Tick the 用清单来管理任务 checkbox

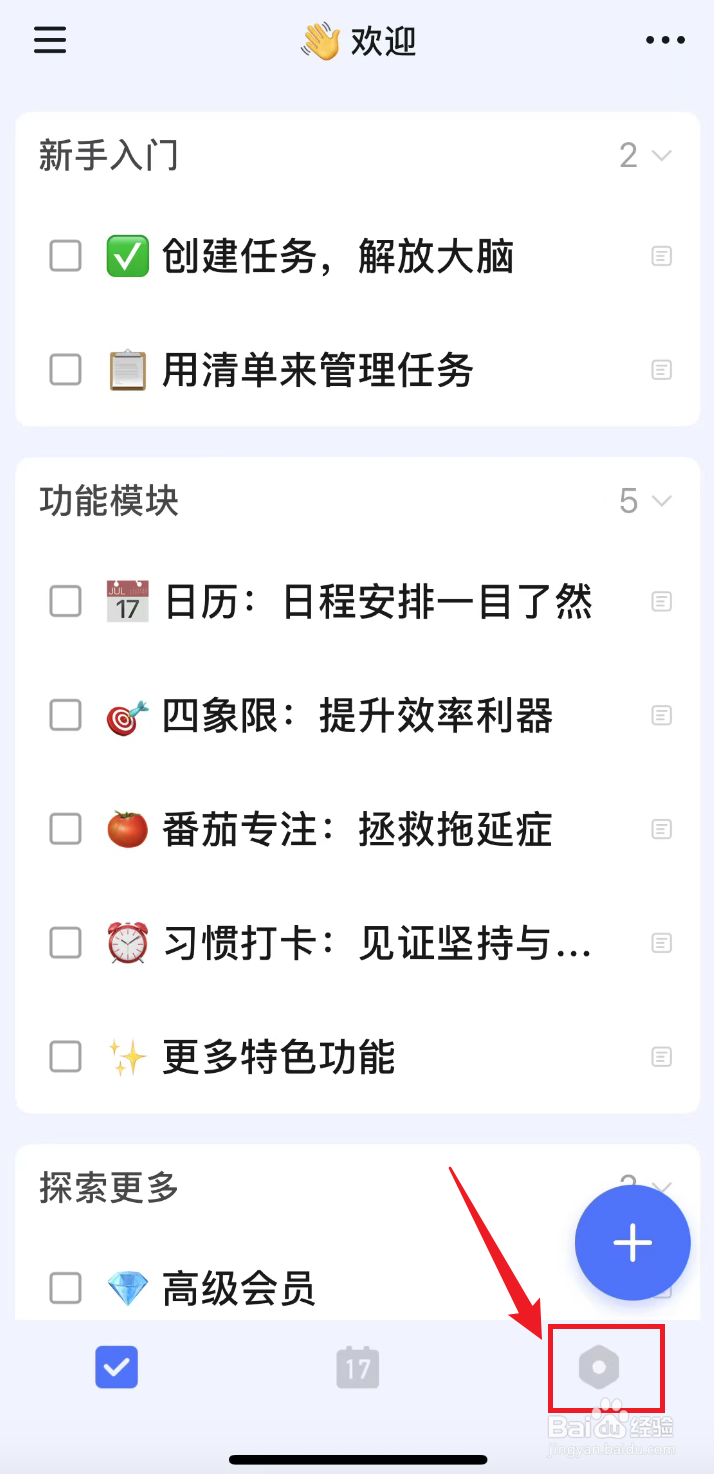click(66, 371)
